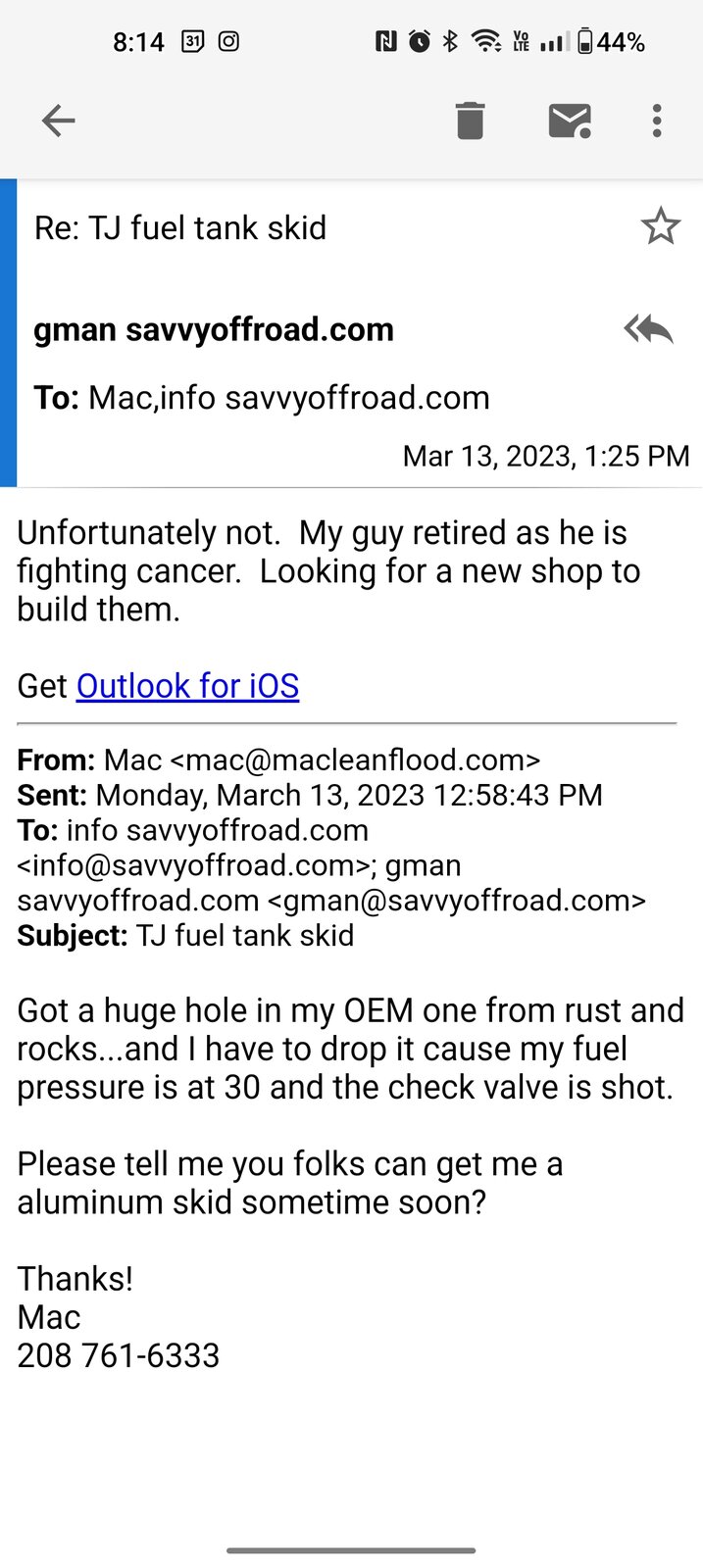This screenshot has height=1568, width=703.
Task: Mark this email as unread
Action: (x=569, y=121)
